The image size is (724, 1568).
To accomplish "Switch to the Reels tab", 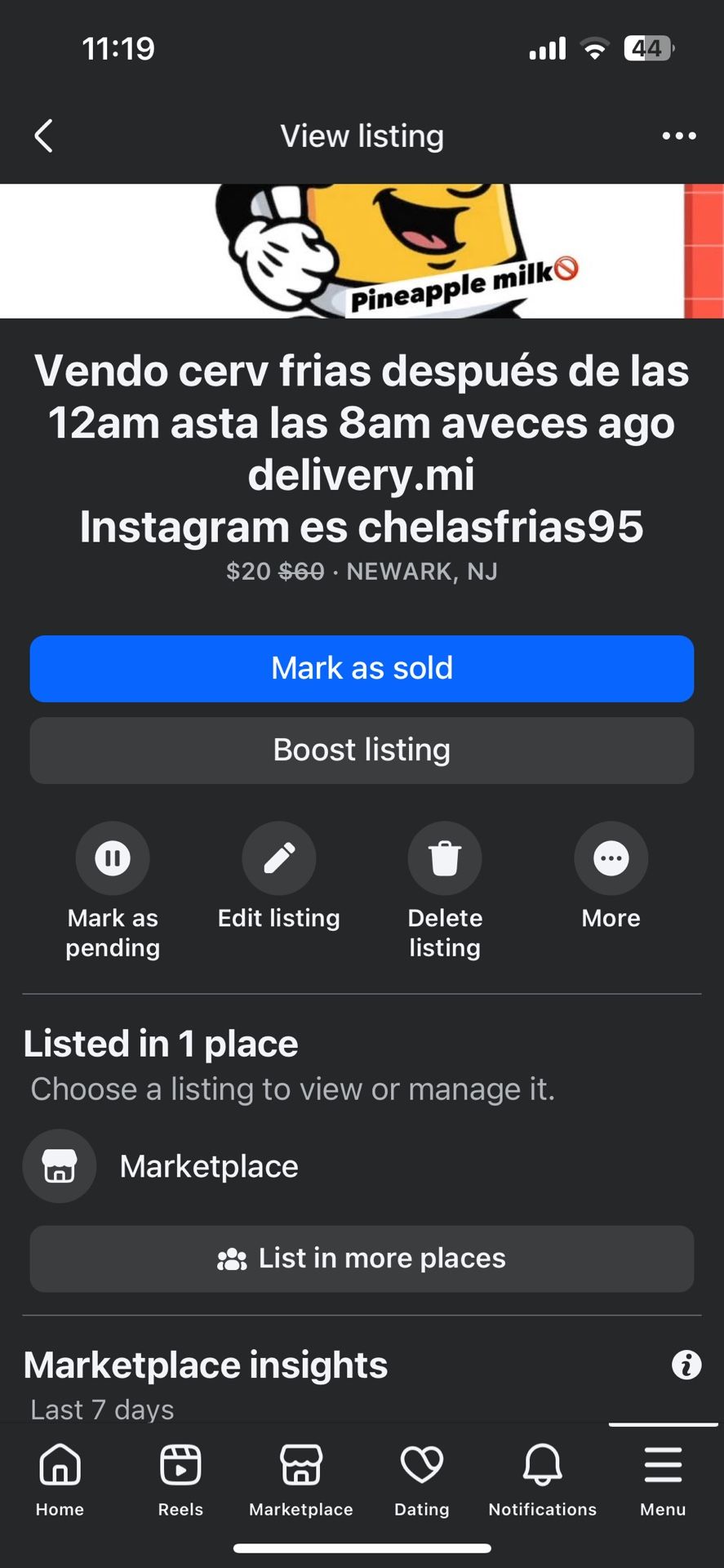I will click(x=180, y=1478).
